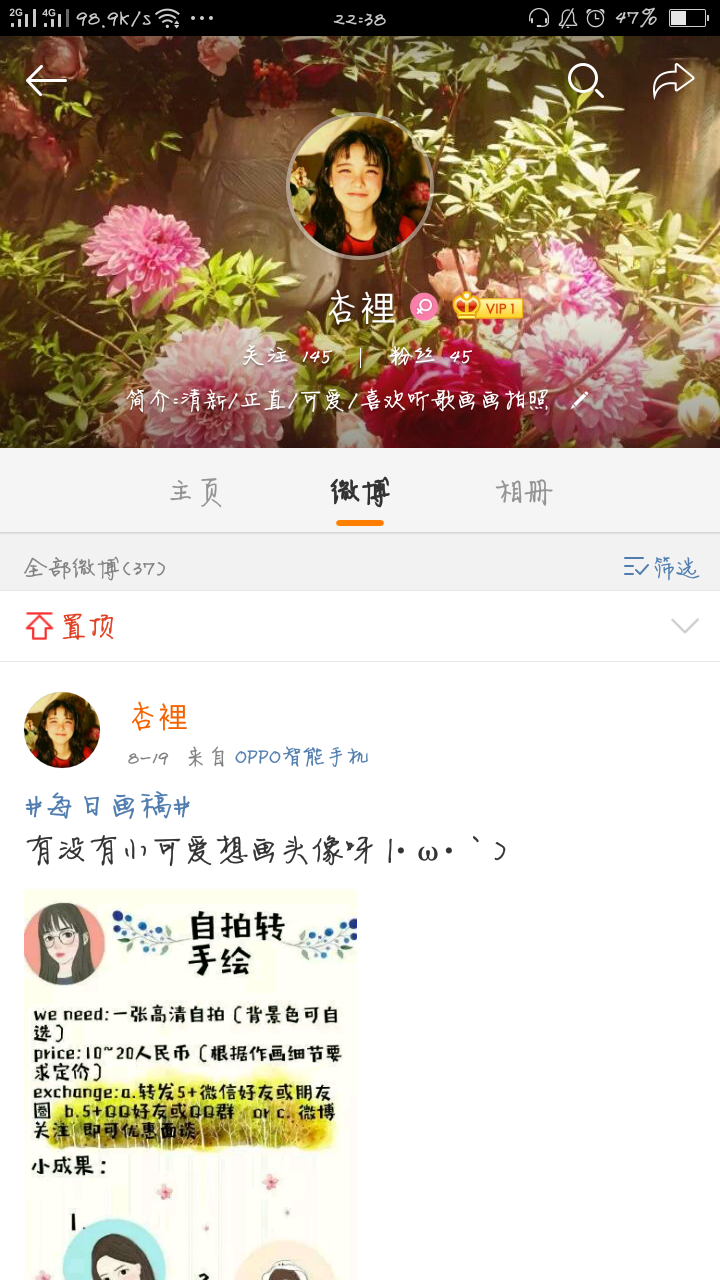Open the #每日画稿# hashtag topic
Screen dimensions: 720x1280
[108, 806]
